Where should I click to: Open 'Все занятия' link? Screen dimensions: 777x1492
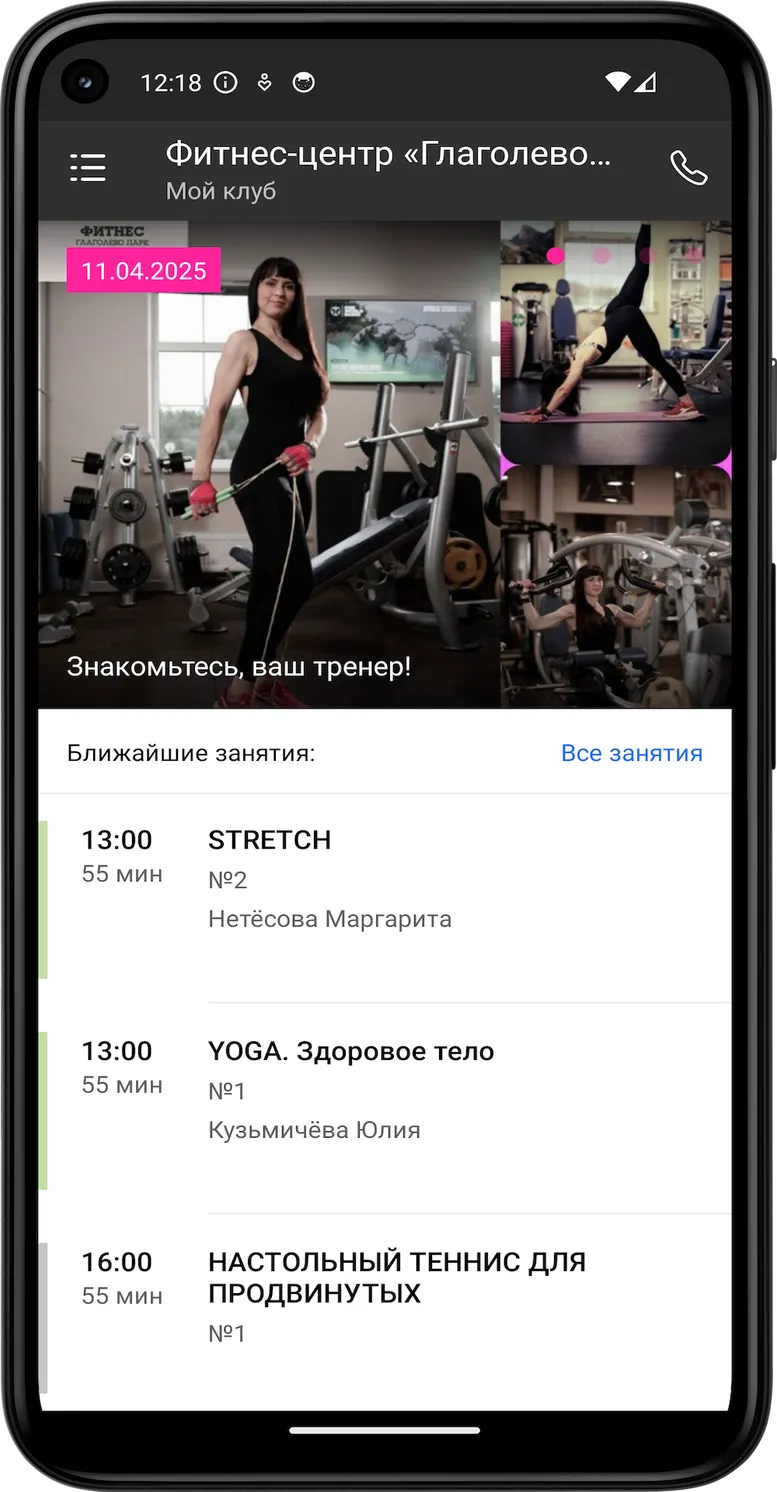(631, 753)
